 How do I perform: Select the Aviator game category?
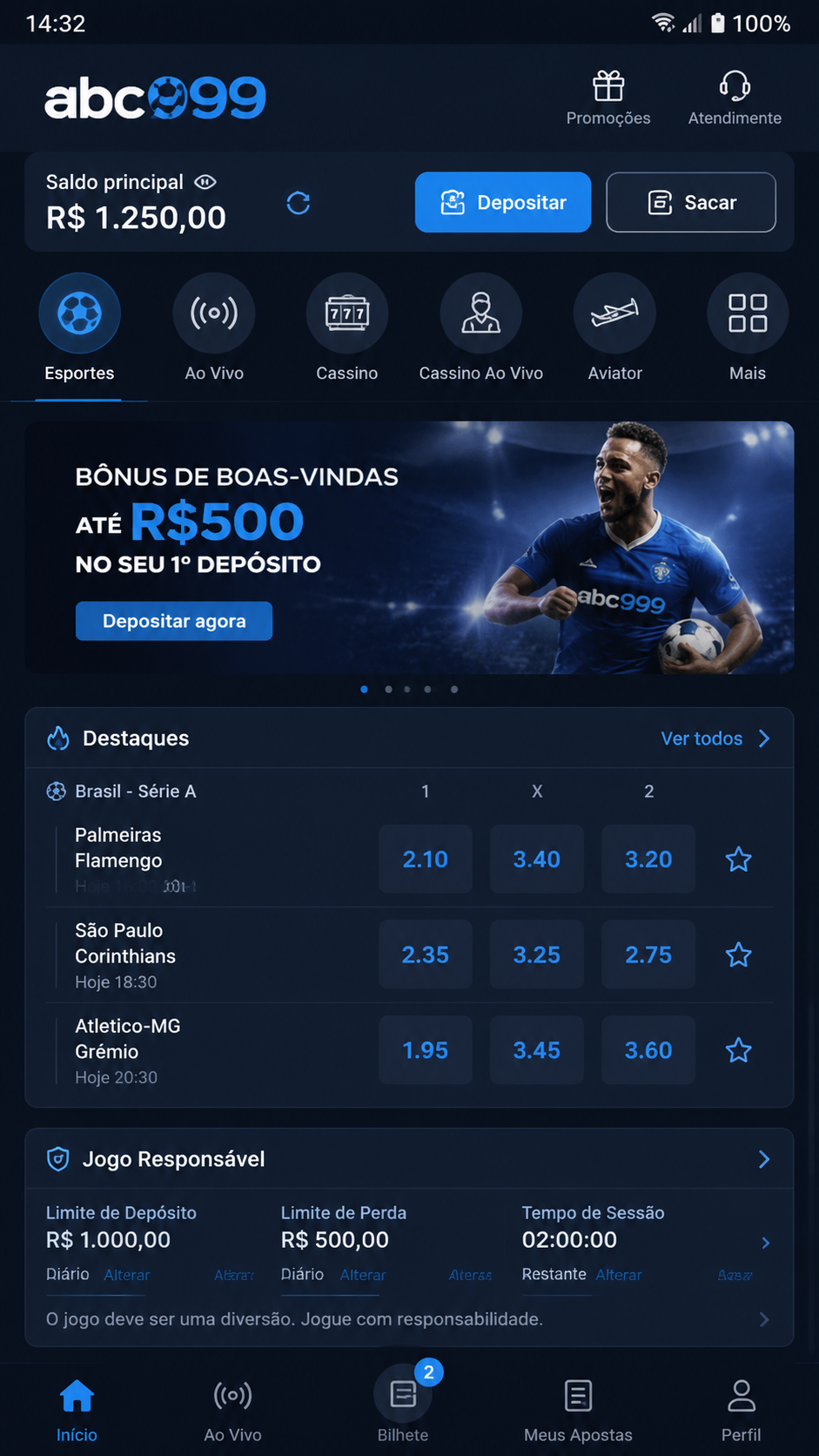pyautogui.click(x=614, y=328)
